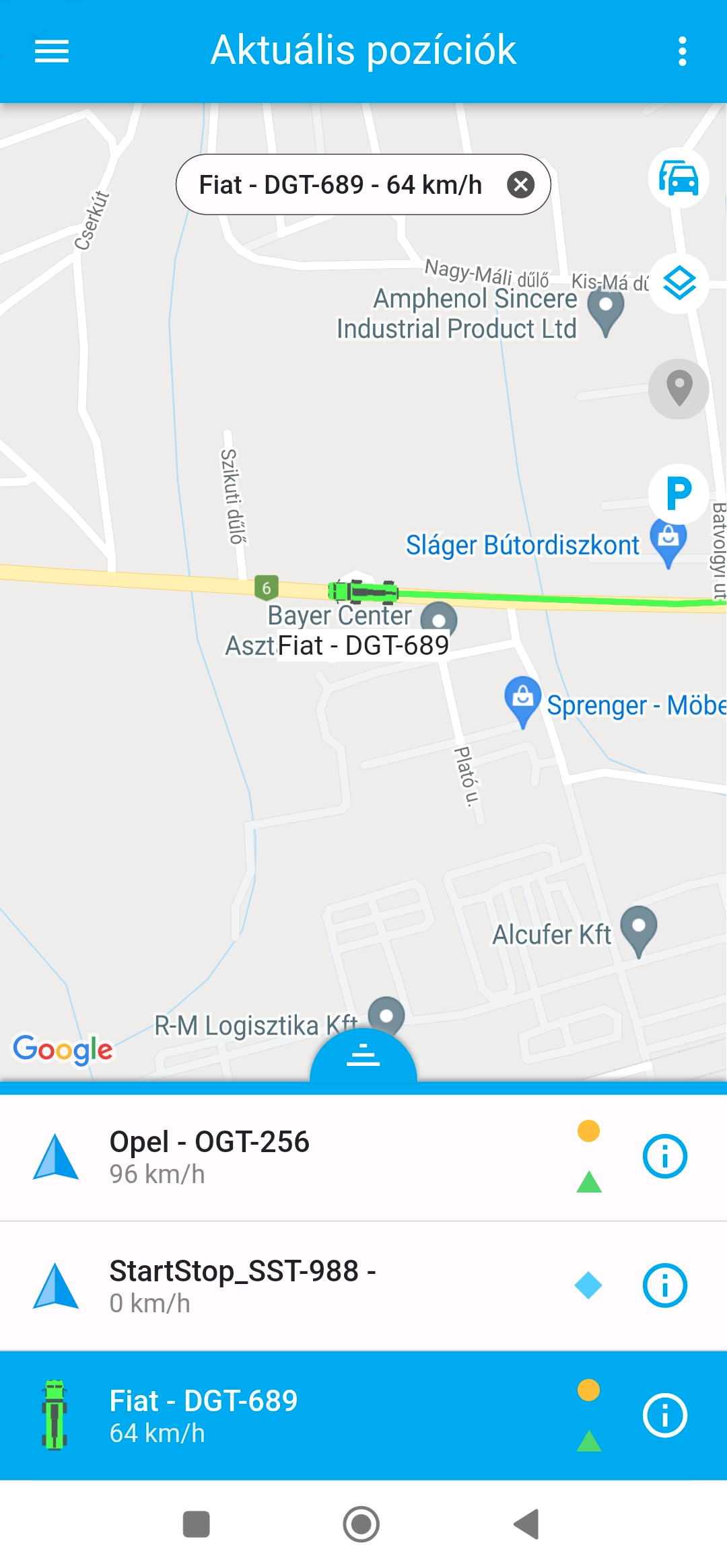Viewport: 727px width, 1568px height.
Task: Dismiss the Fiat - DGT-689 selection chip
Action: [520, 184]
